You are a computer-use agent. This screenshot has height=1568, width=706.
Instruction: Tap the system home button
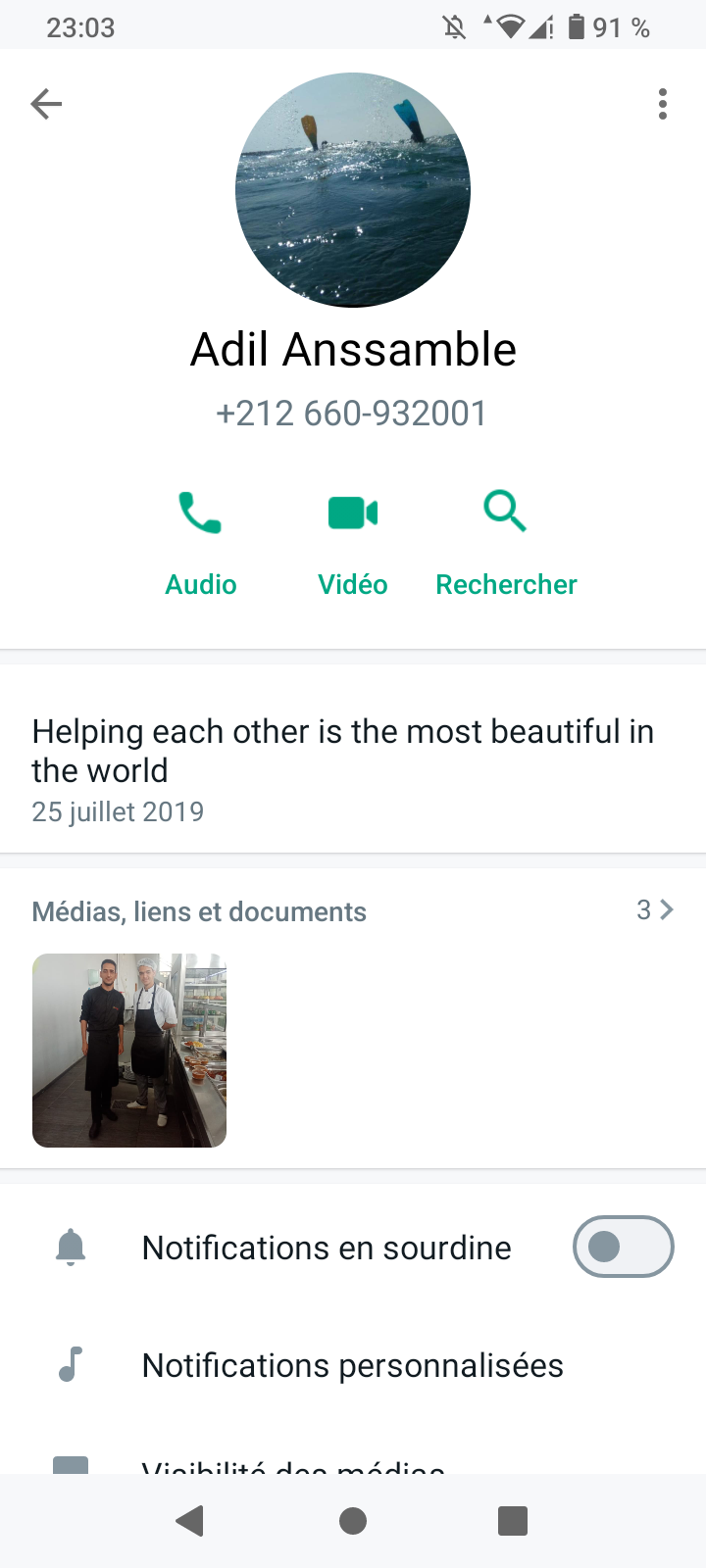353,1521
